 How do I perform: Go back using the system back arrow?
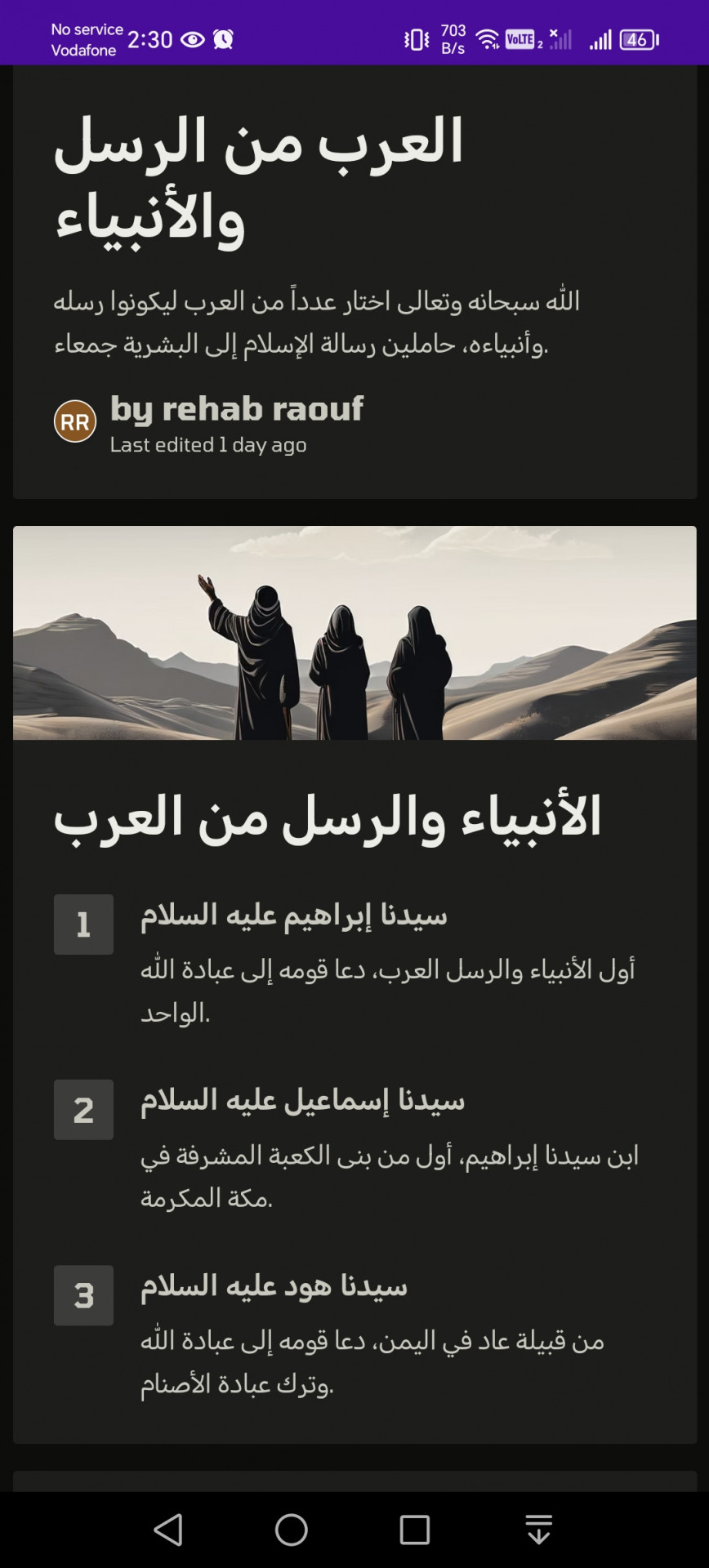[x=168, y=1530]
